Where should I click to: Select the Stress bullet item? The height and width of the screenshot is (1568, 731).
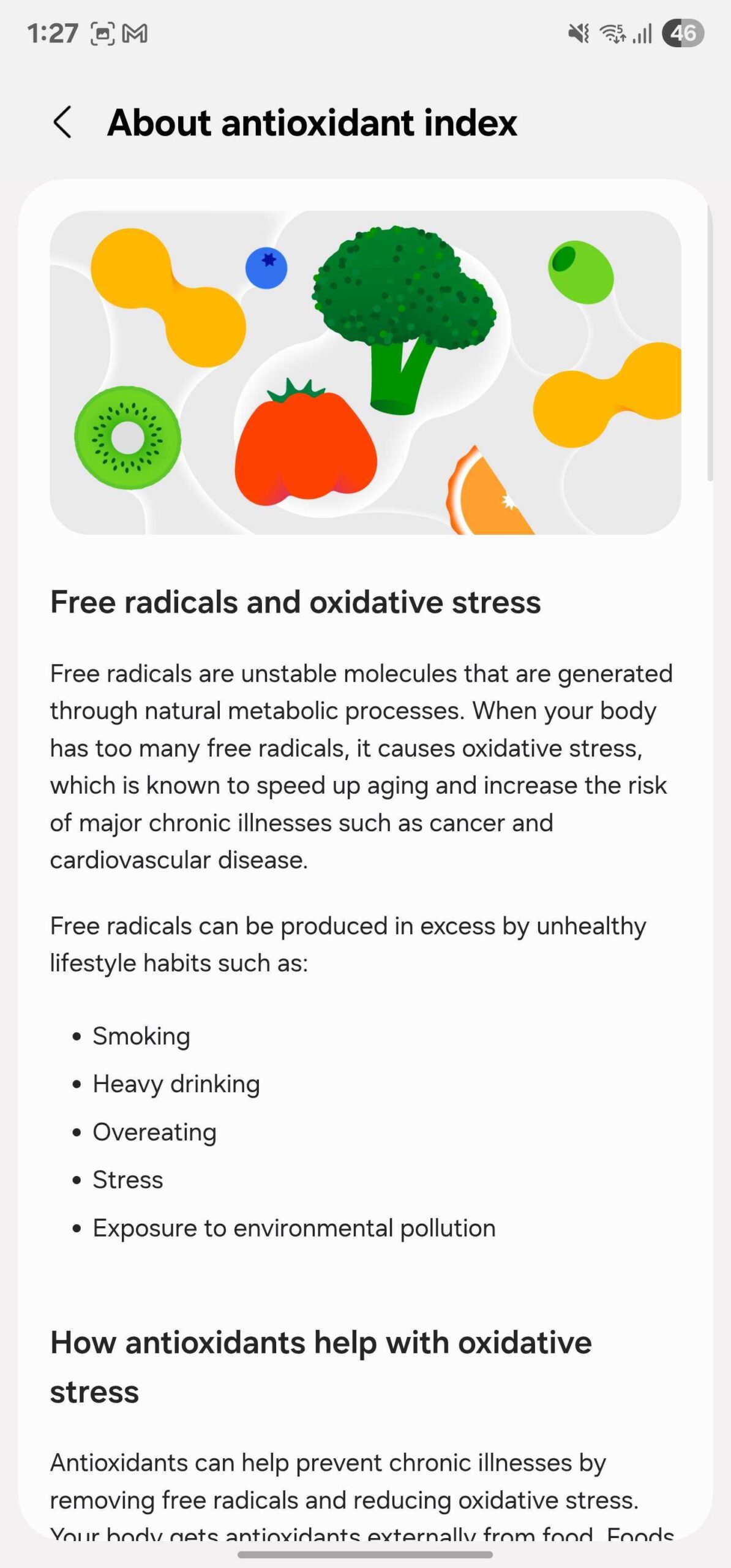point(127,1180)
